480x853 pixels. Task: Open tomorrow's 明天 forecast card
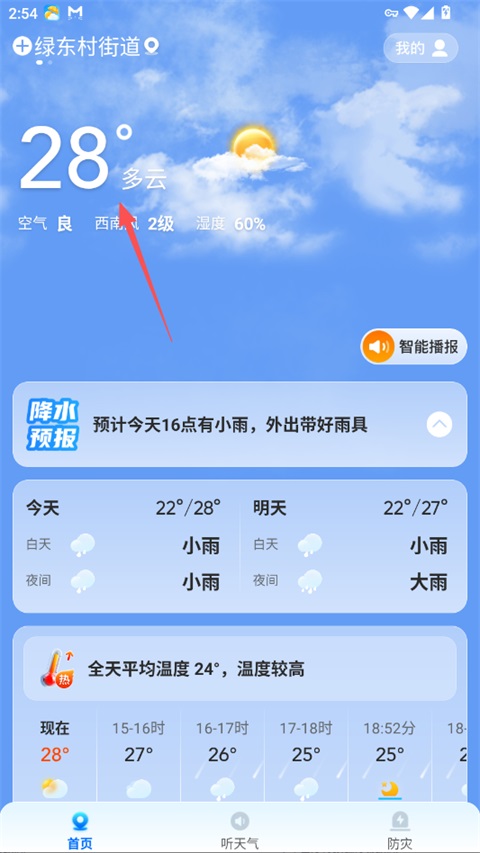tap(352, 546)
